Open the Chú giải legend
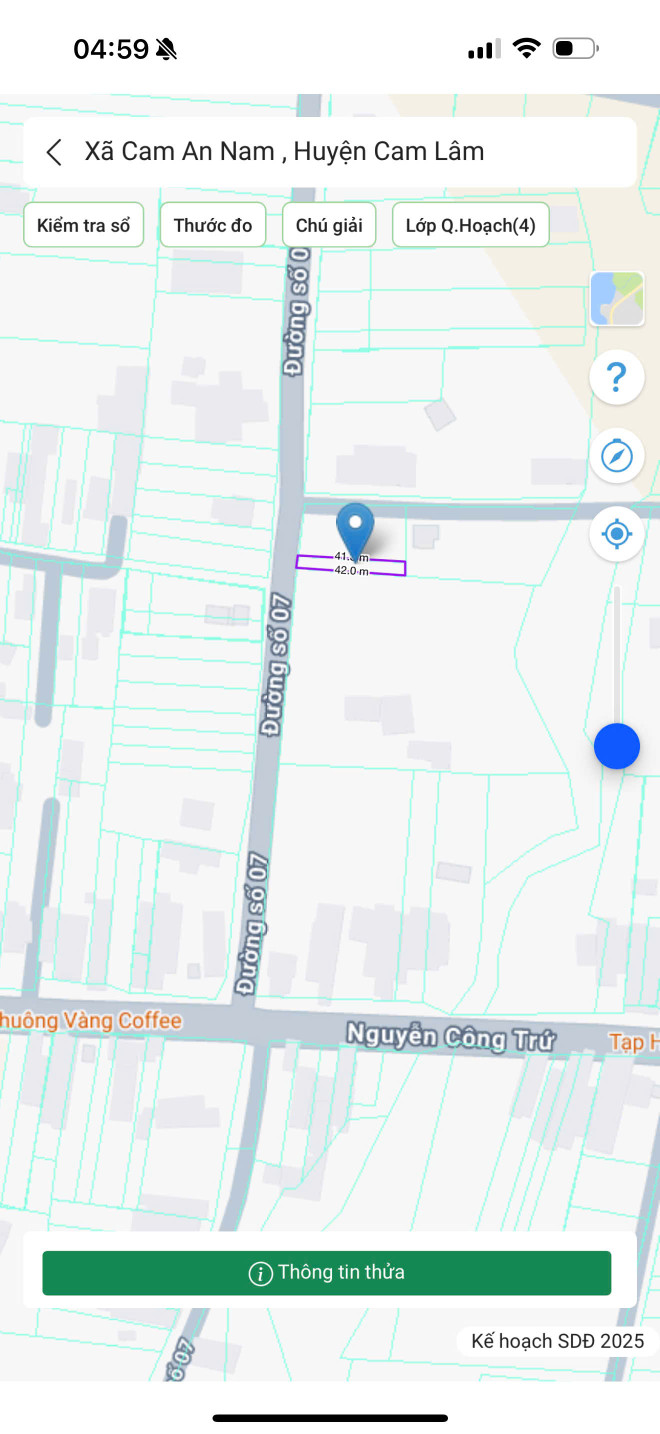This screenshot has width=660, height=1434. coord(329,225)
